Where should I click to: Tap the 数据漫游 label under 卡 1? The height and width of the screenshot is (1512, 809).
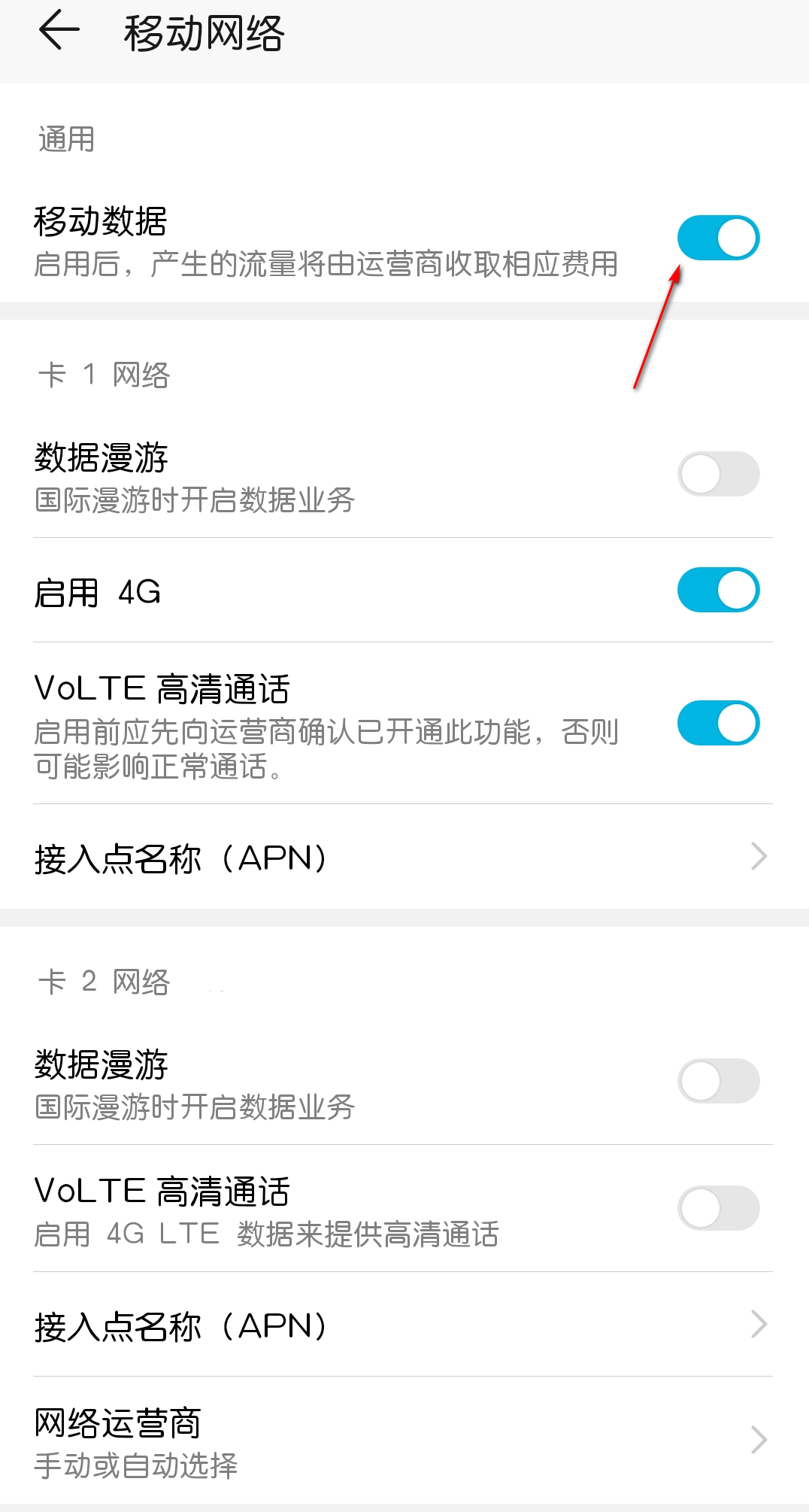tap(102, 454)
